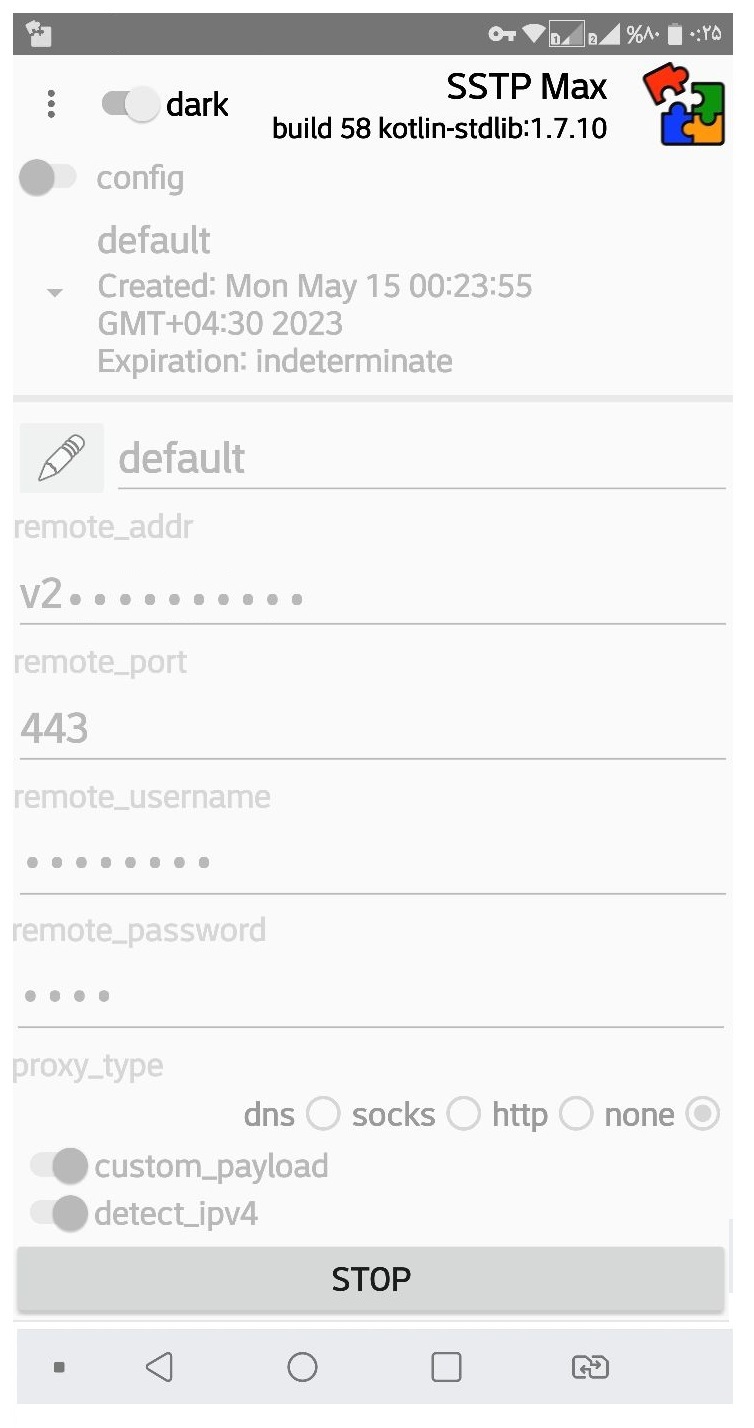Toggle the config switch

48,178
